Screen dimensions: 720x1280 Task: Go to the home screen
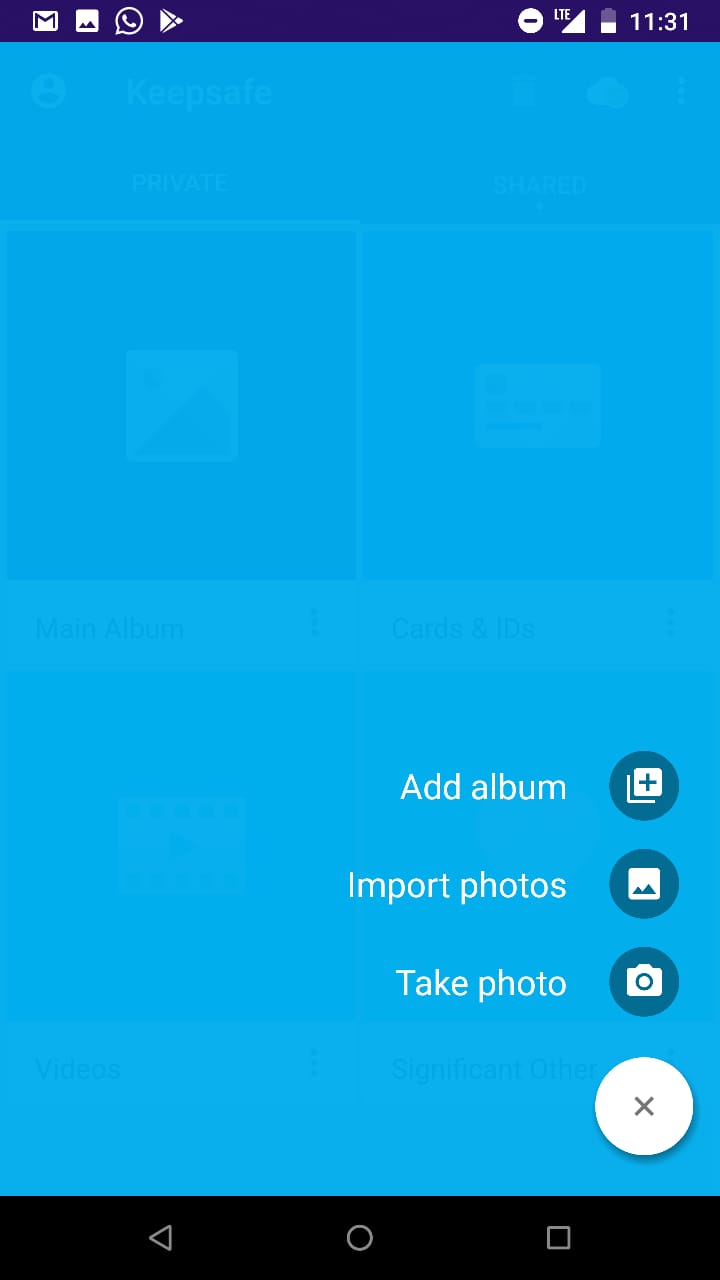360,1238
